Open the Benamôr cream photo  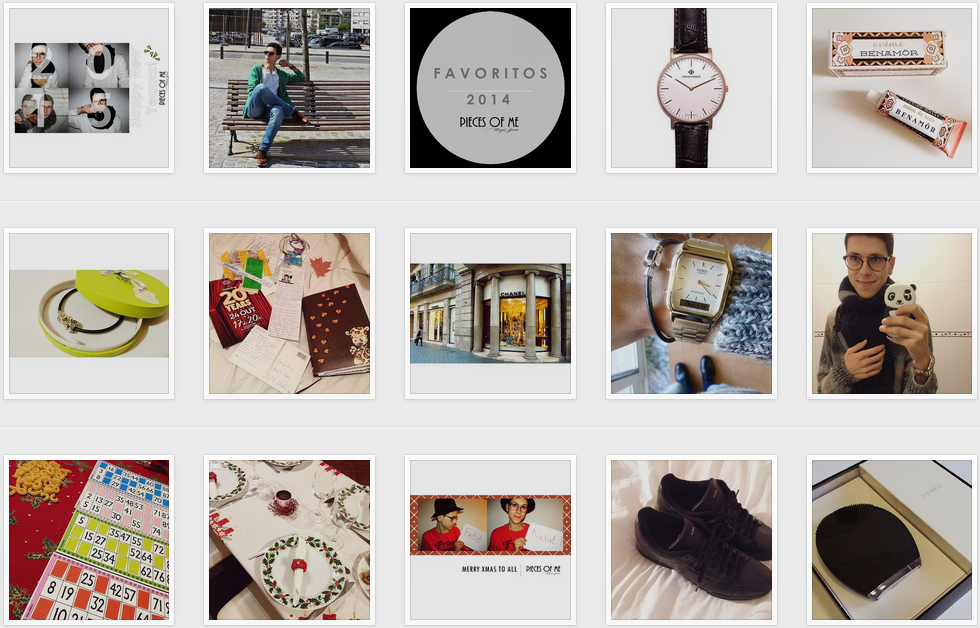point(891,88)
